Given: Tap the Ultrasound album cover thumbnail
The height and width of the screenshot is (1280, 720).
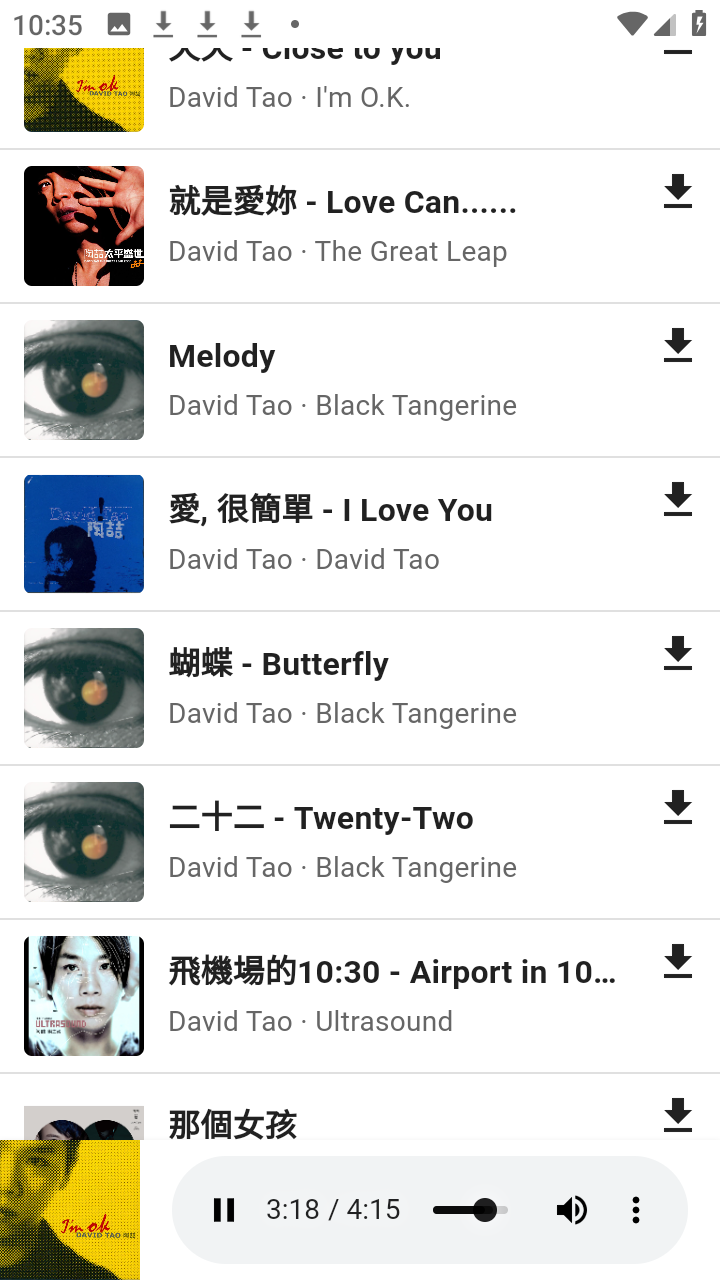Looking at the screenshot, I should coord(83,995).
